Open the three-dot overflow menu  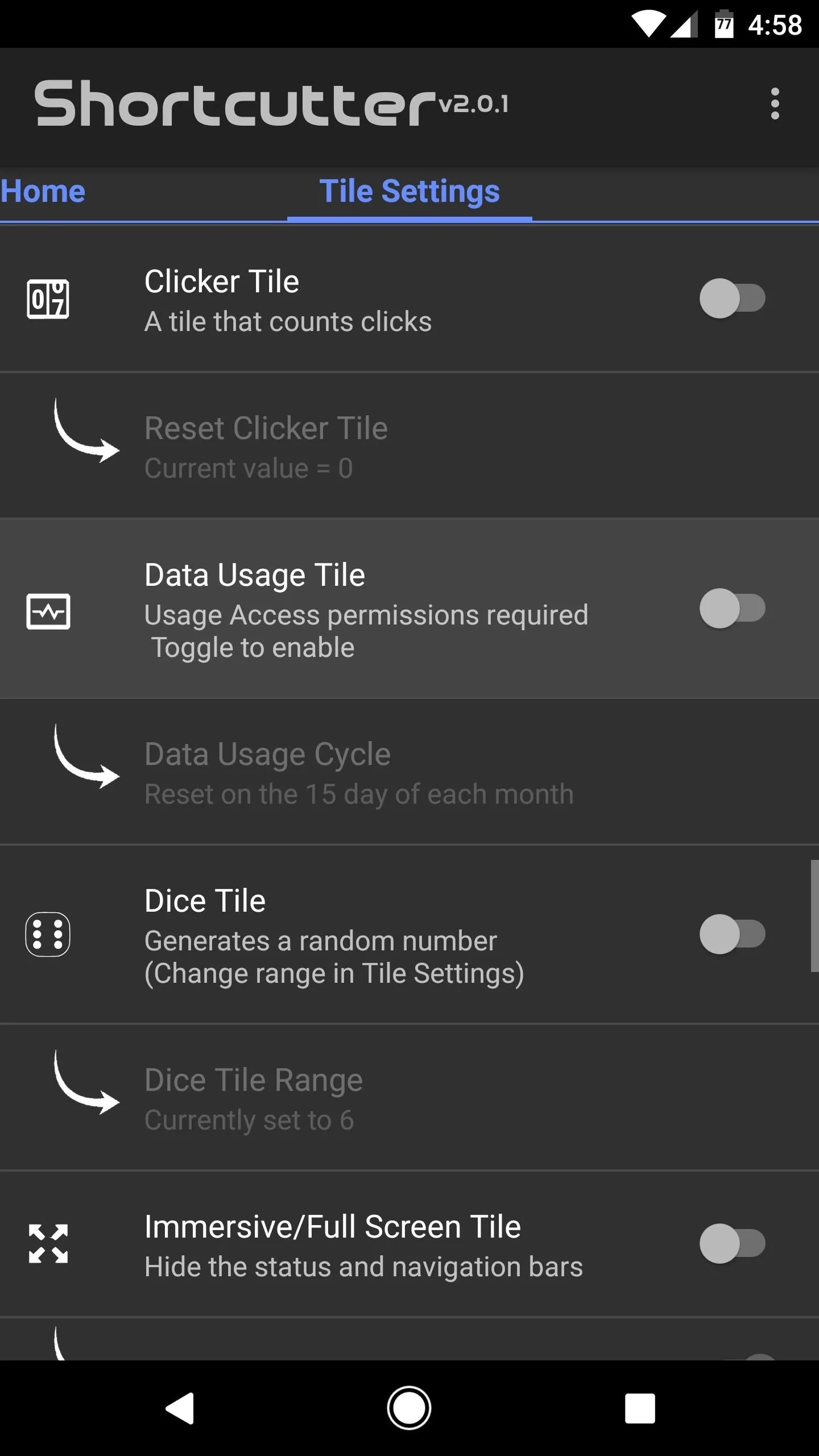click(x=775, y=104)
